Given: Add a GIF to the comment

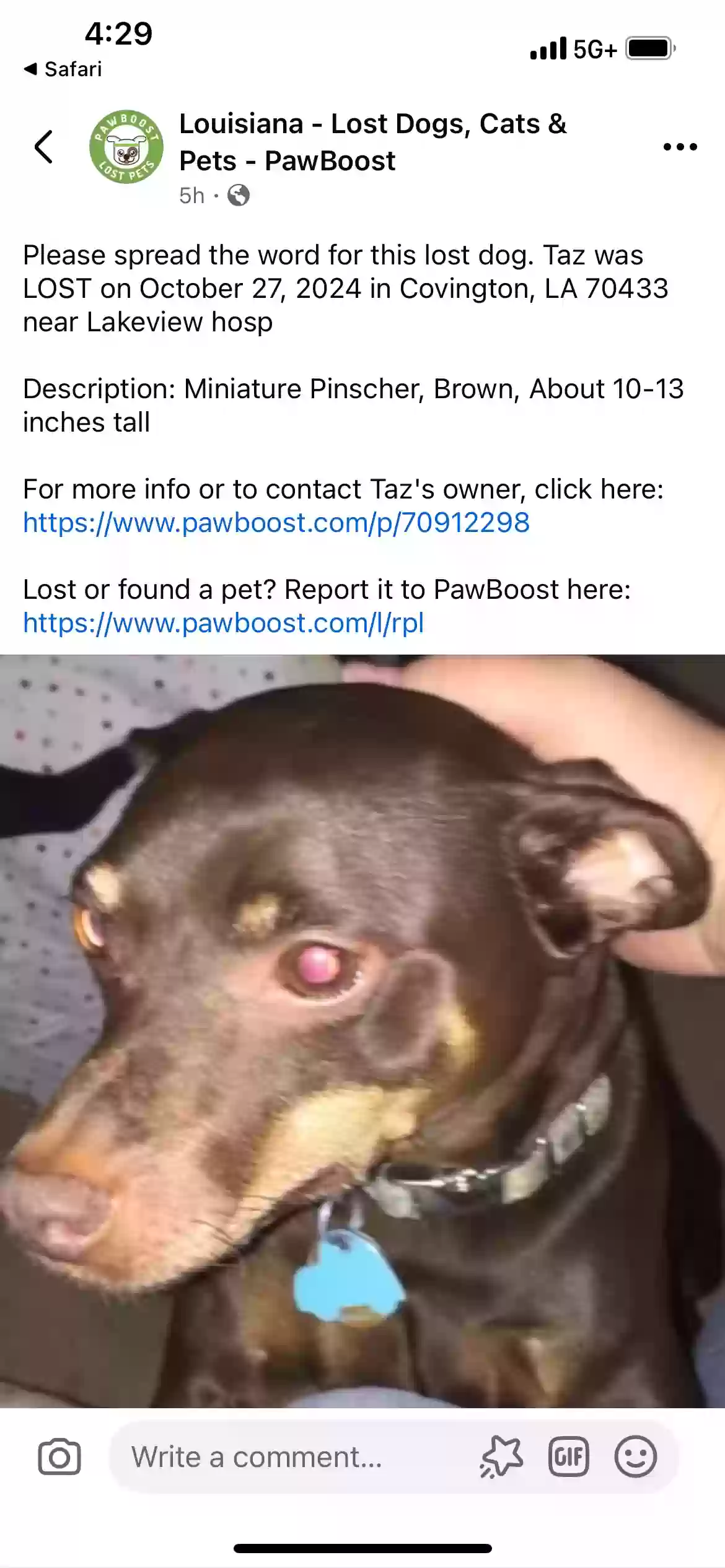Looking at the screenshot, I should pos(568,1457).
